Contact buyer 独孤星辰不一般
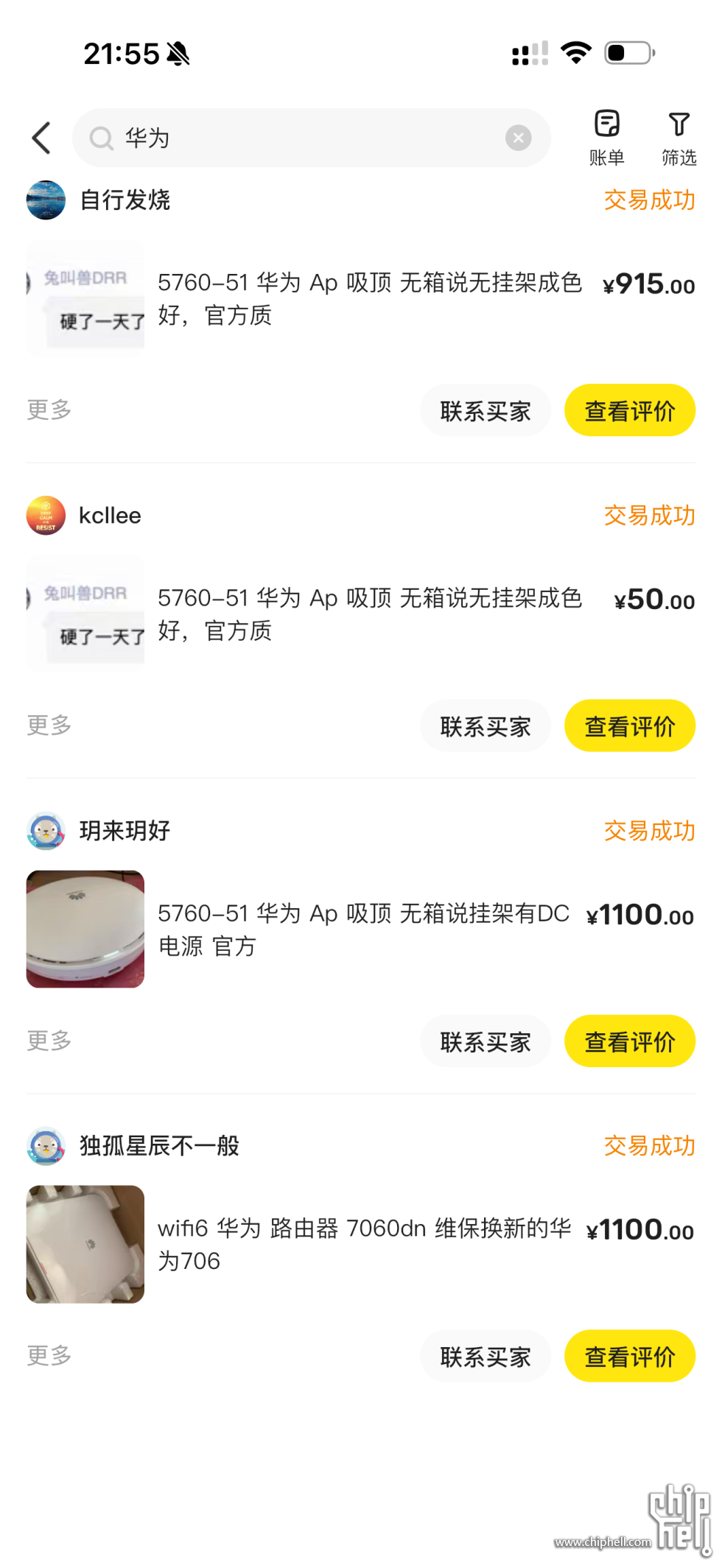 click(485, 1357)
